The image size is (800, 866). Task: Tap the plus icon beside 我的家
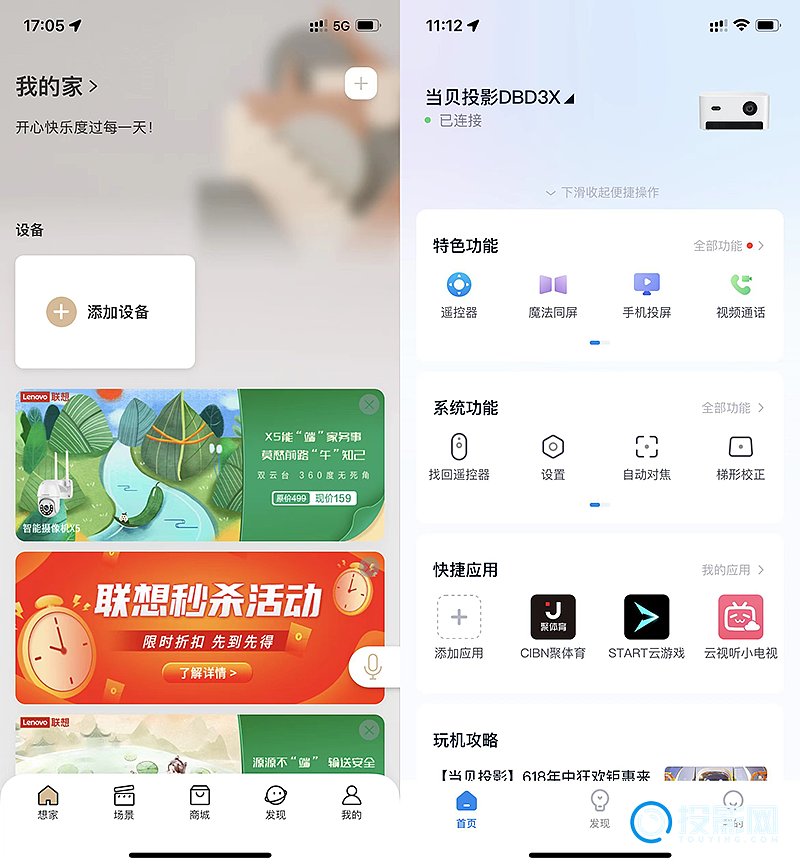(361, 84)
